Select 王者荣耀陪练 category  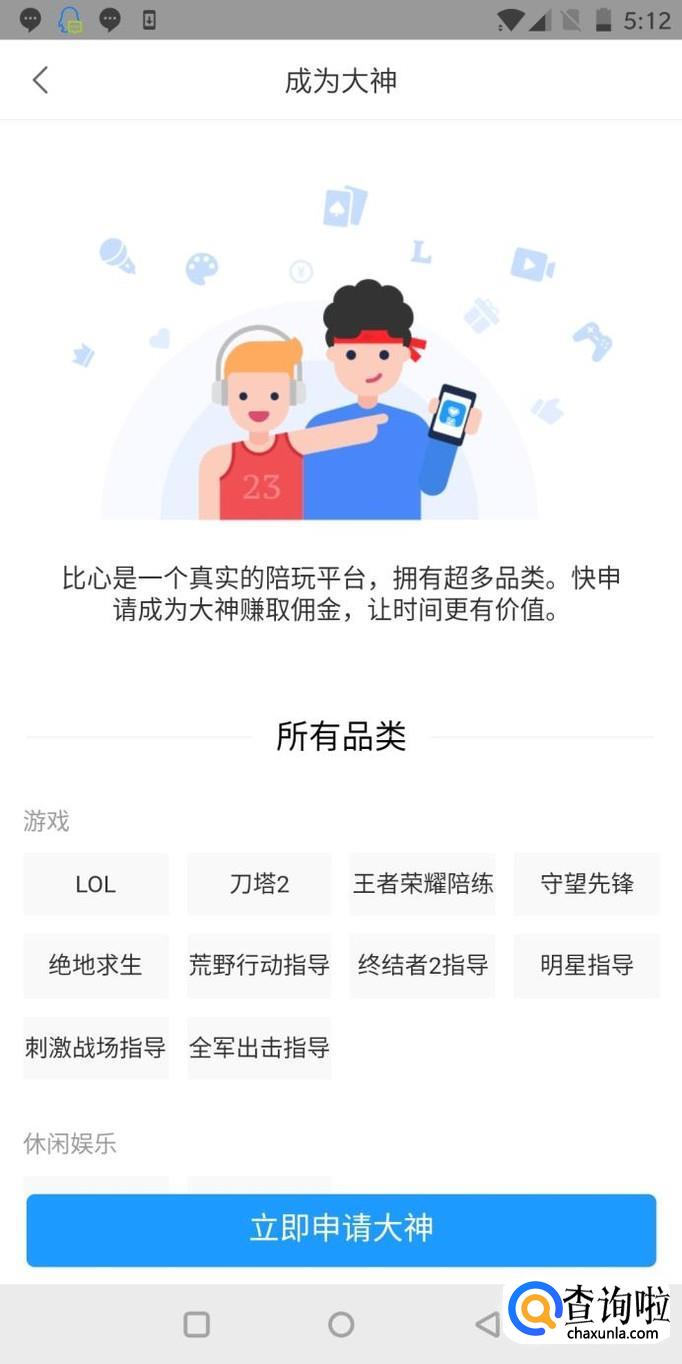point(422,884)
